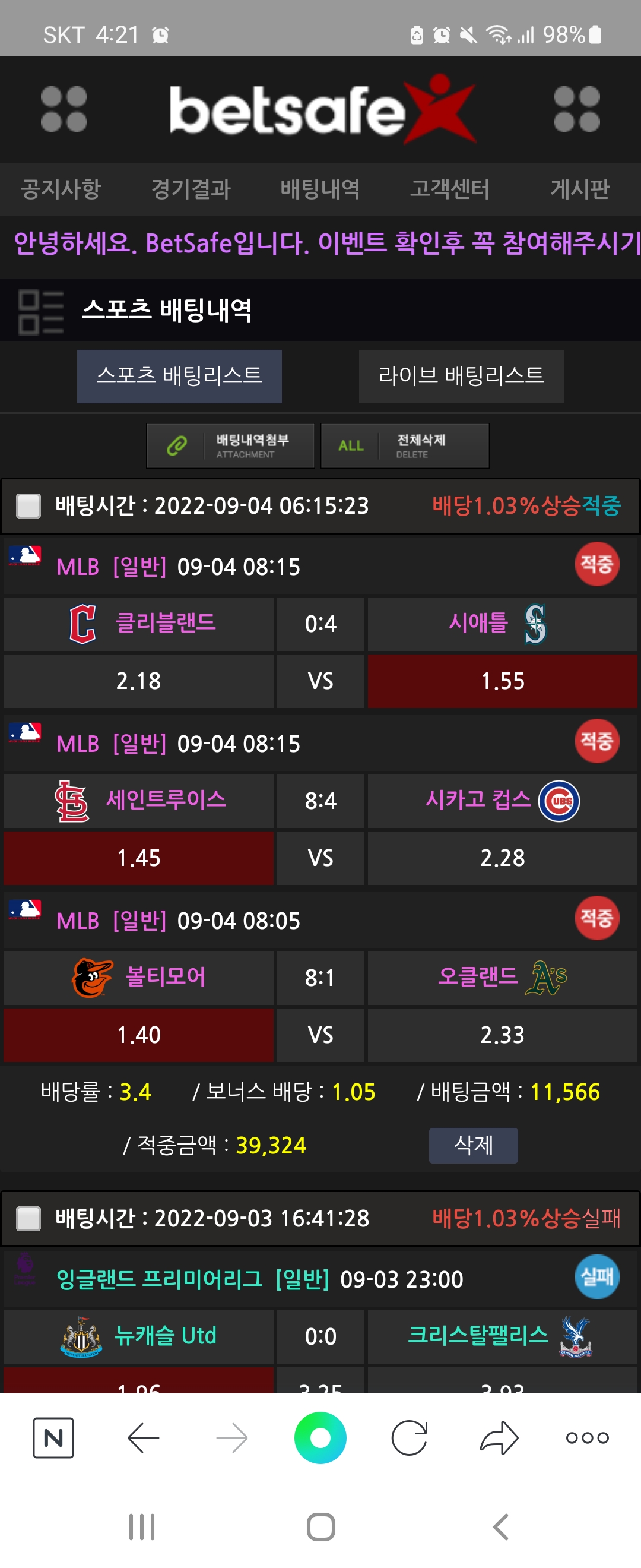Image resolution: width=641 pixels, height=1568 pixels.
Task: Reload the page in browser toolbar
Action: 410,1438
